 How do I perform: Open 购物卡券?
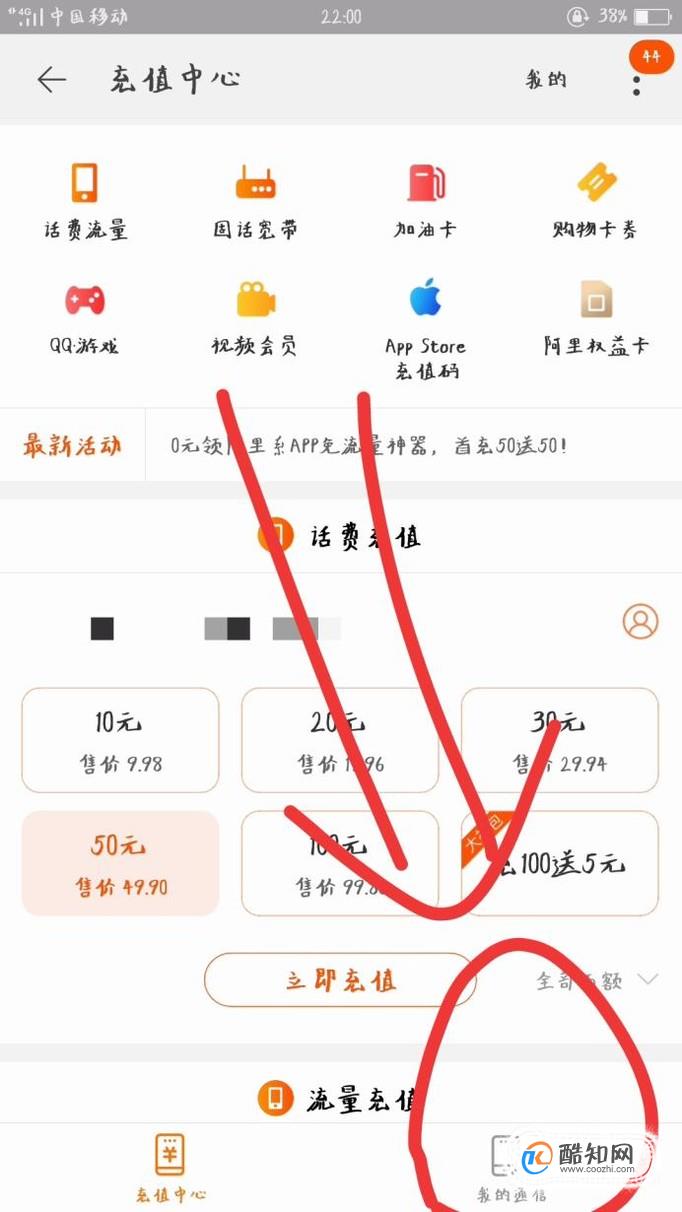pos(595,202)
